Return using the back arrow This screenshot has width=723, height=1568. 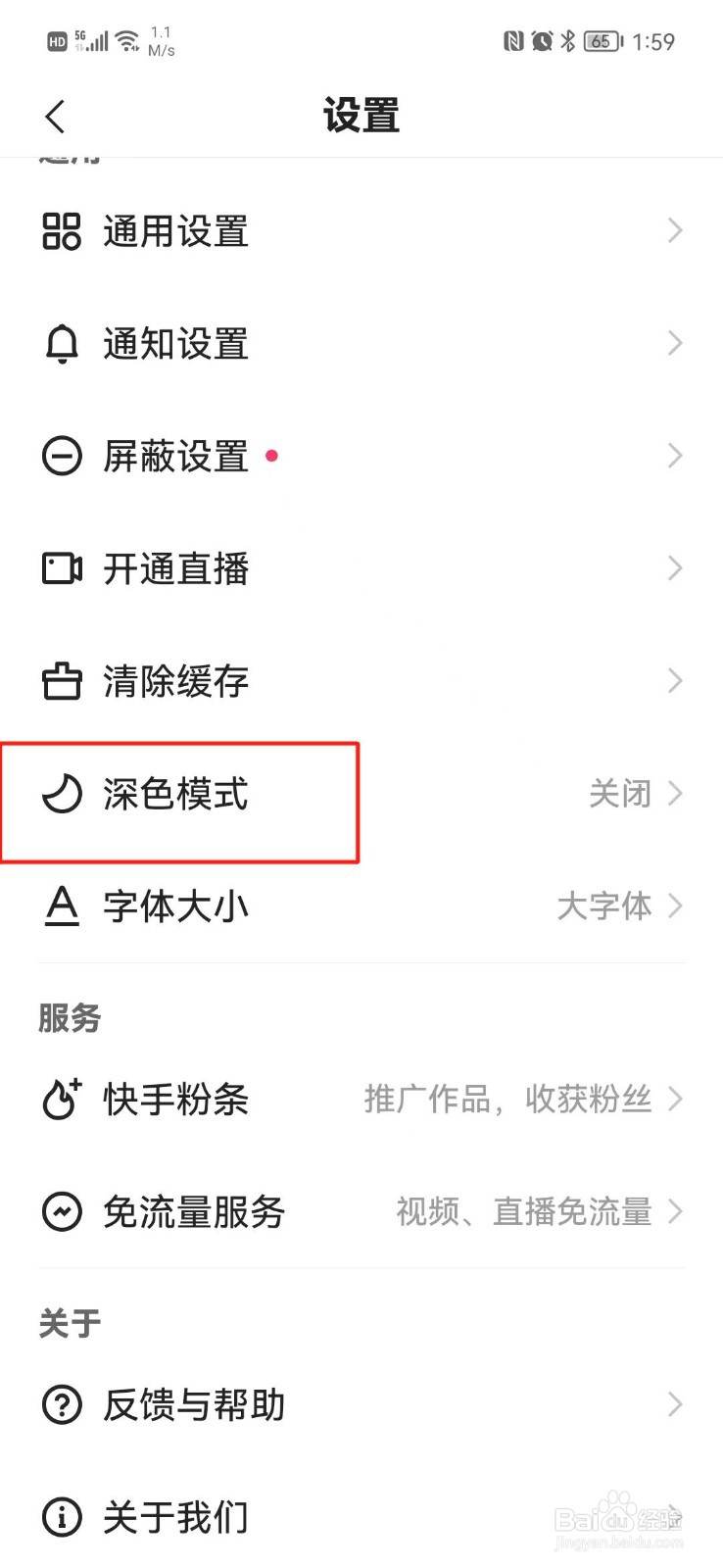tap(54, 115)
